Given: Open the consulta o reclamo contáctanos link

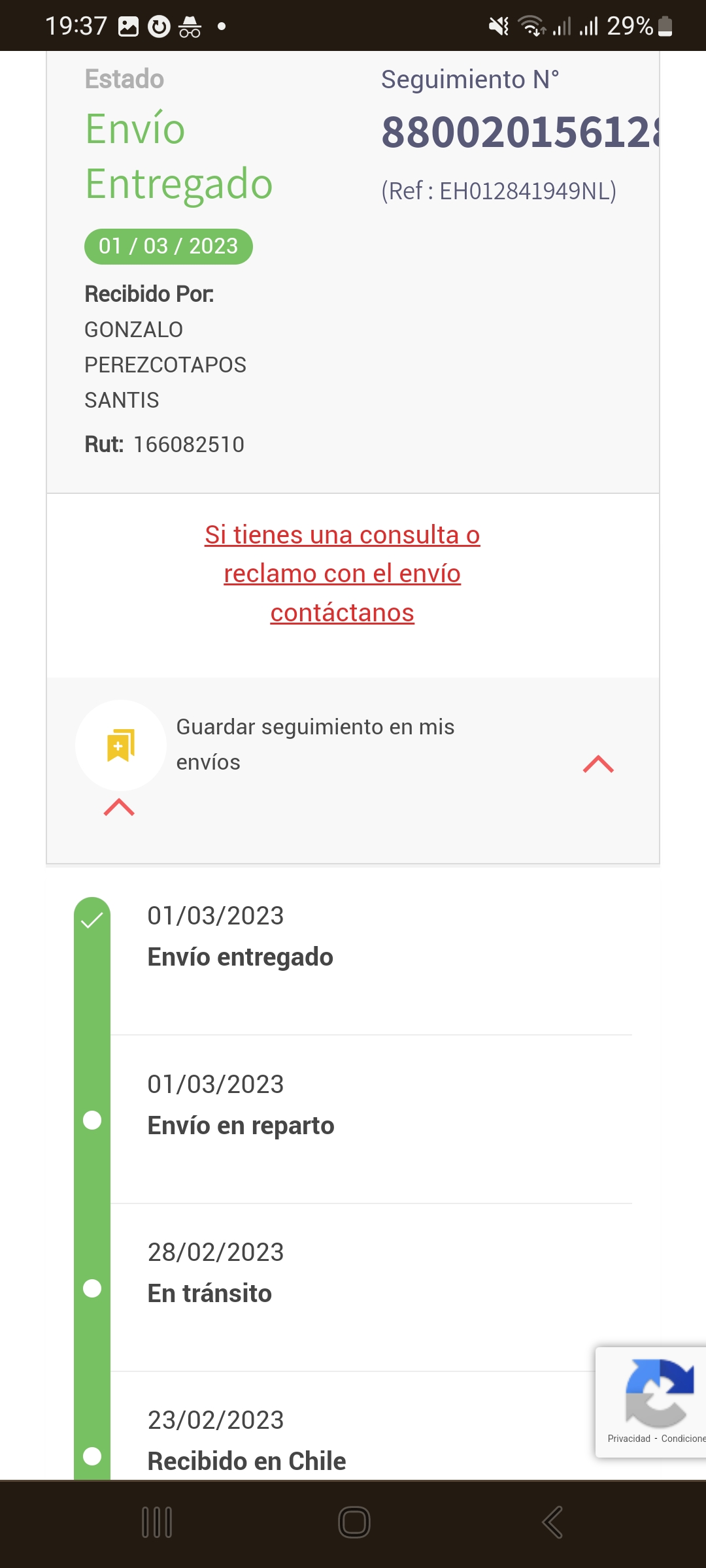Looking at the screenshot, I should coord(342,574).
